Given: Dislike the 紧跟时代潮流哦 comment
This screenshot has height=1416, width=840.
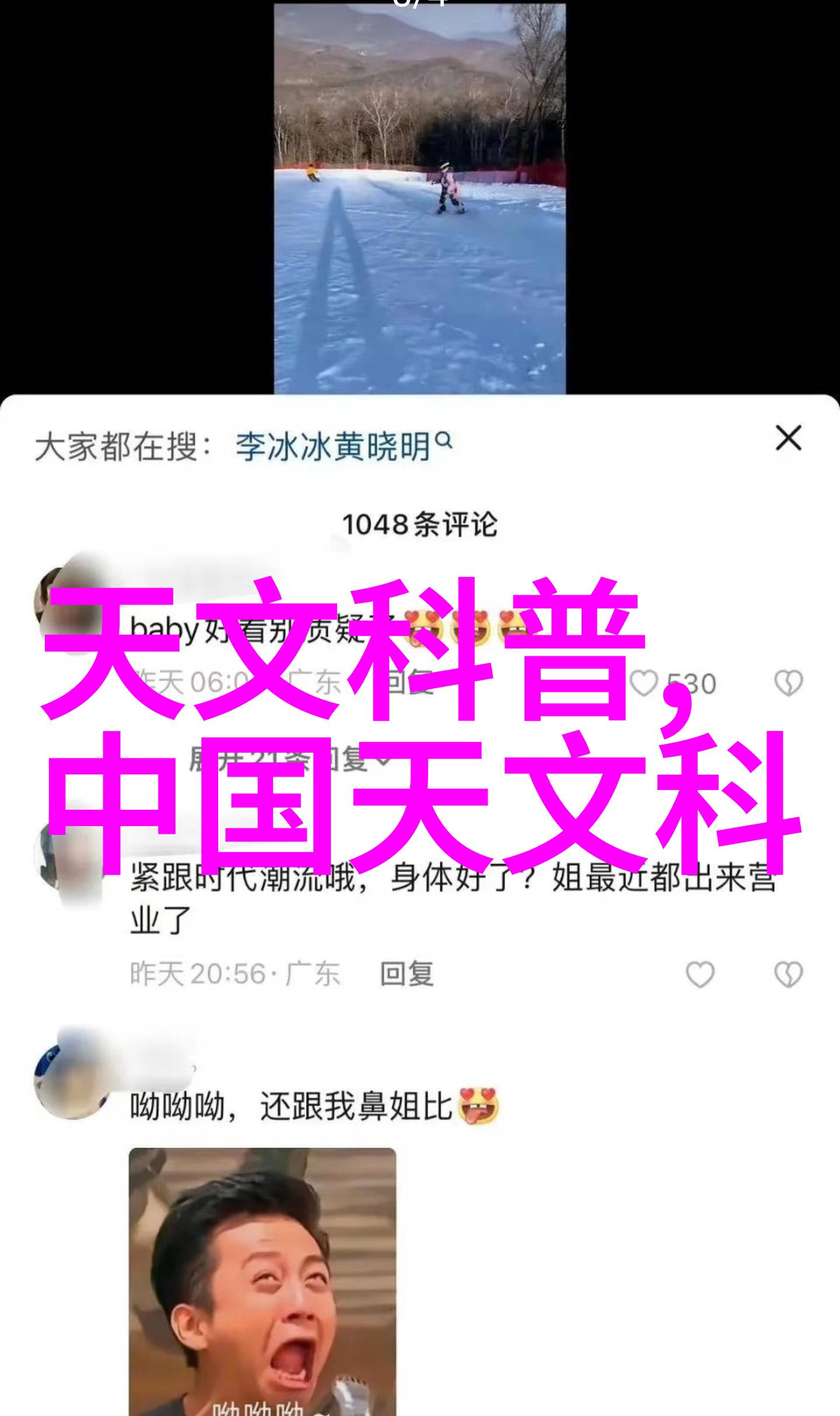Looking at the screenshot, I should coord(788,974).
